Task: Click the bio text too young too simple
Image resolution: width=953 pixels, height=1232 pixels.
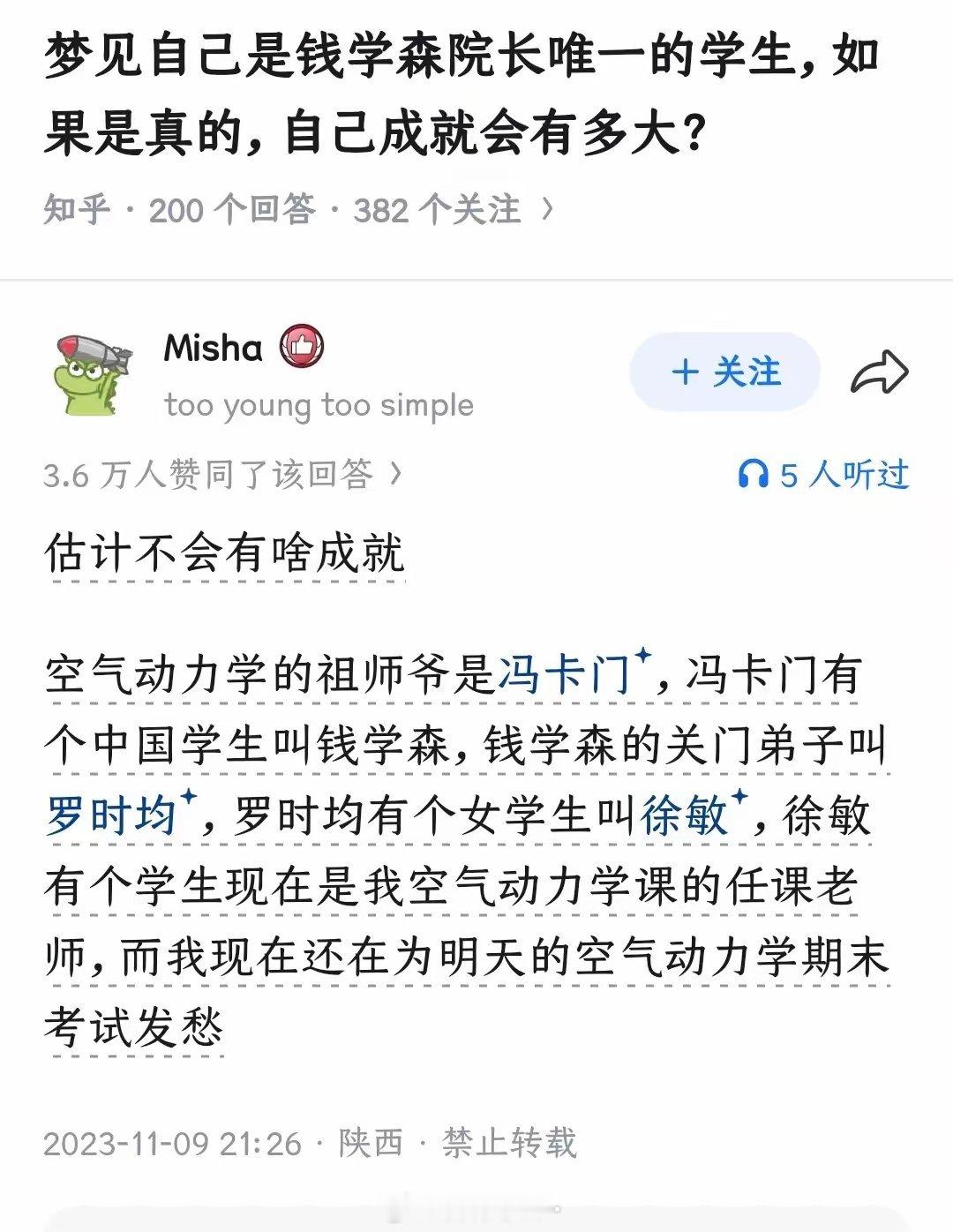Action: tap(319, 406)
